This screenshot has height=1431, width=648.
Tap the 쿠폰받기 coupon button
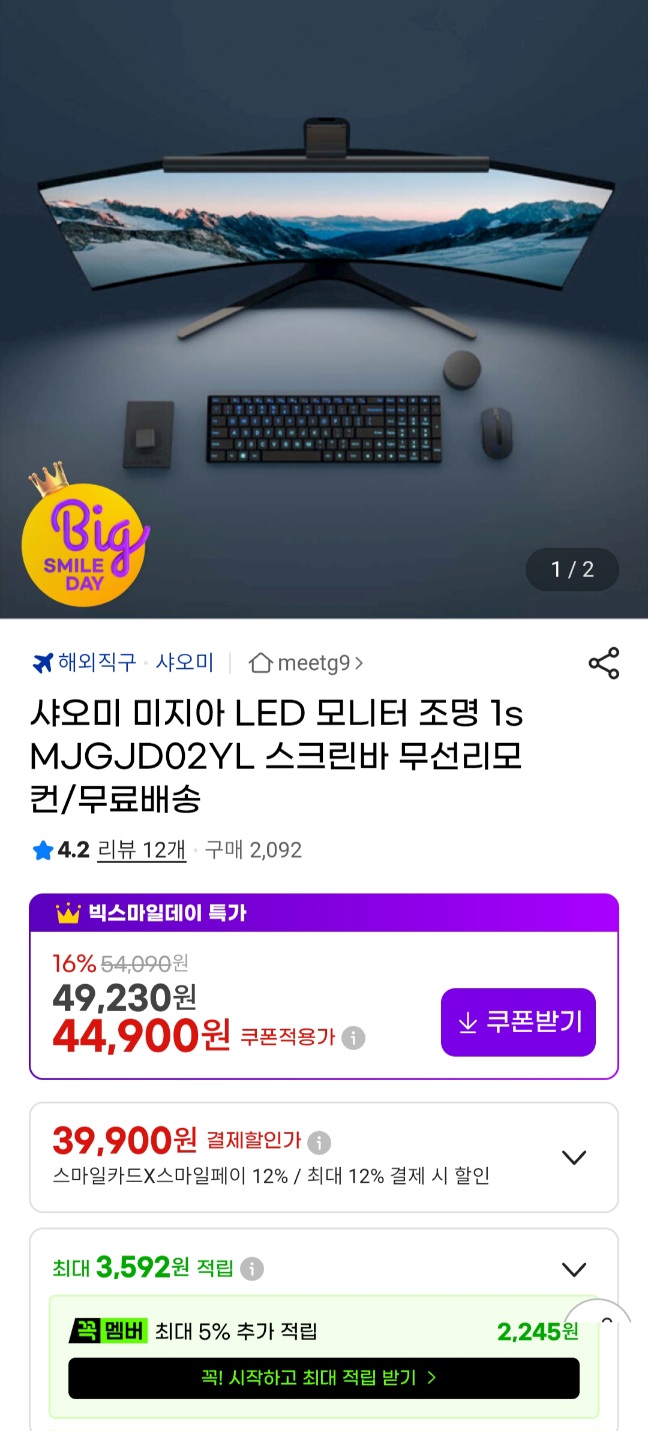pyautogui.click(x=518, y=1022)
